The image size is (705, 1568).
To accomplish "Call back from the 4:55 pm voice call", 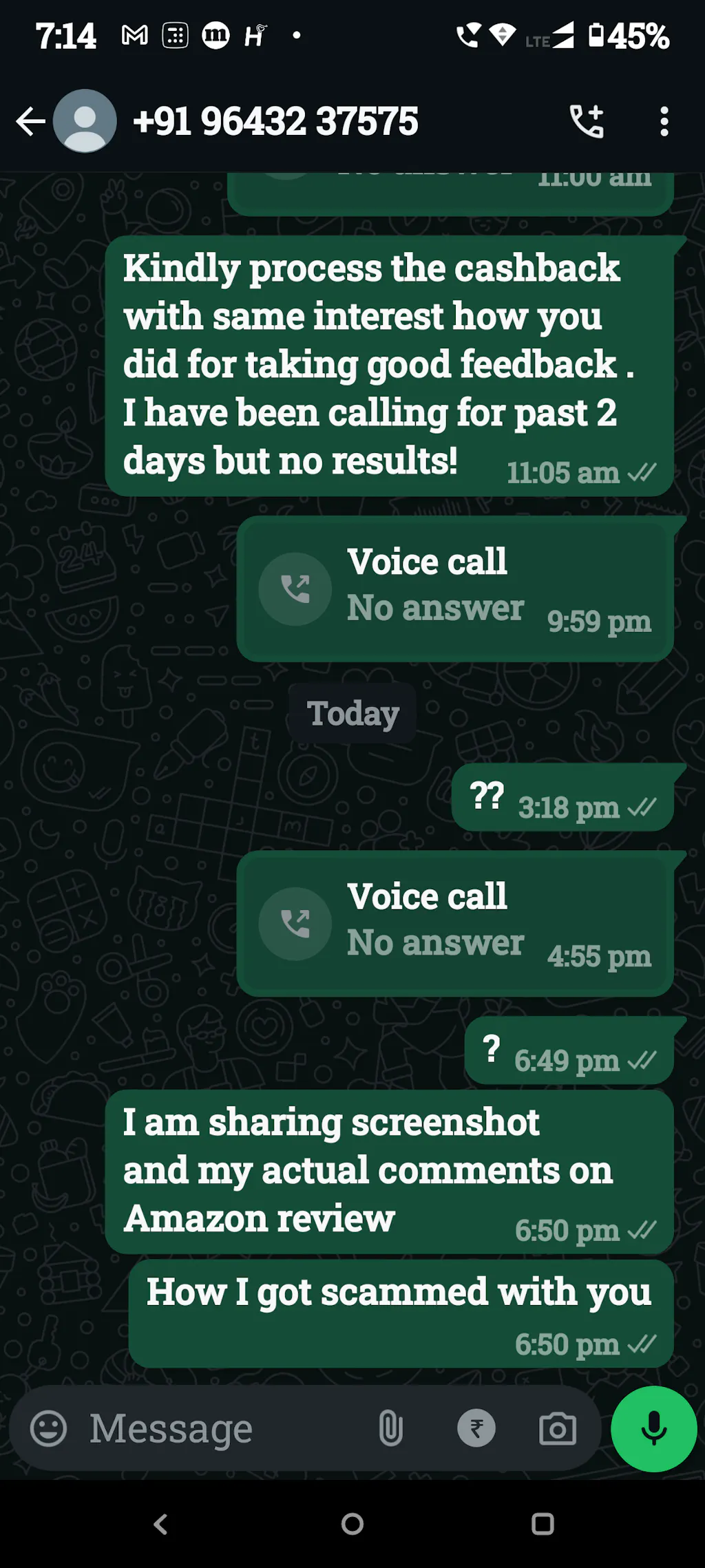I will coord(295,924).
